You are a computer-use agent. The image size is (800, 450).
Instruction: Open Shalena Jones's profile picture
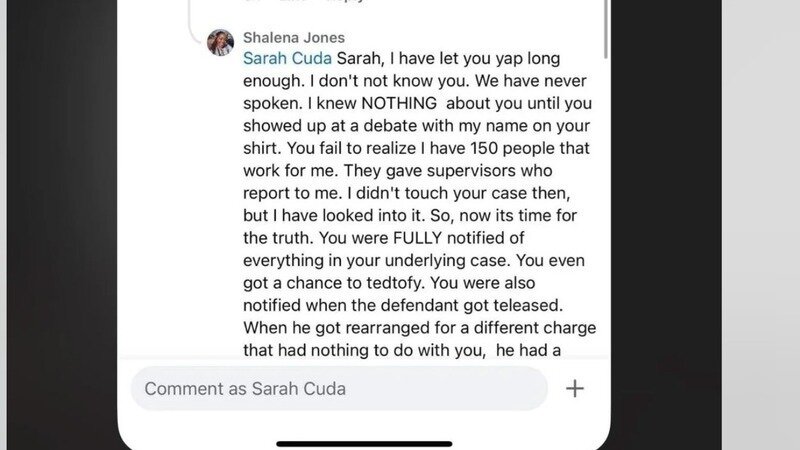coord(220,42)
